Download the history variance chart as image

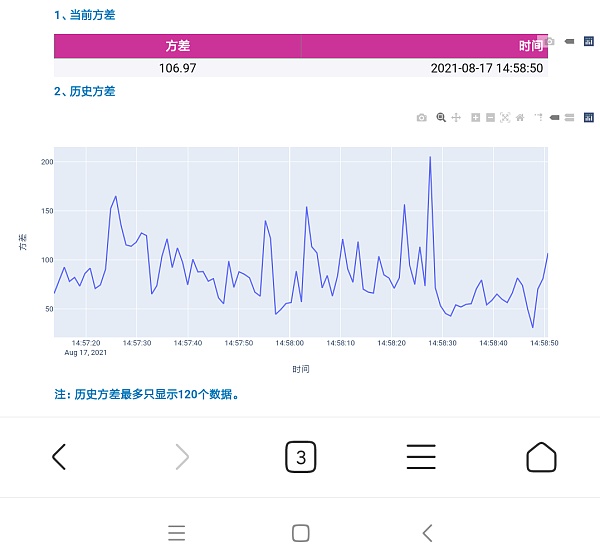[422, 118]
